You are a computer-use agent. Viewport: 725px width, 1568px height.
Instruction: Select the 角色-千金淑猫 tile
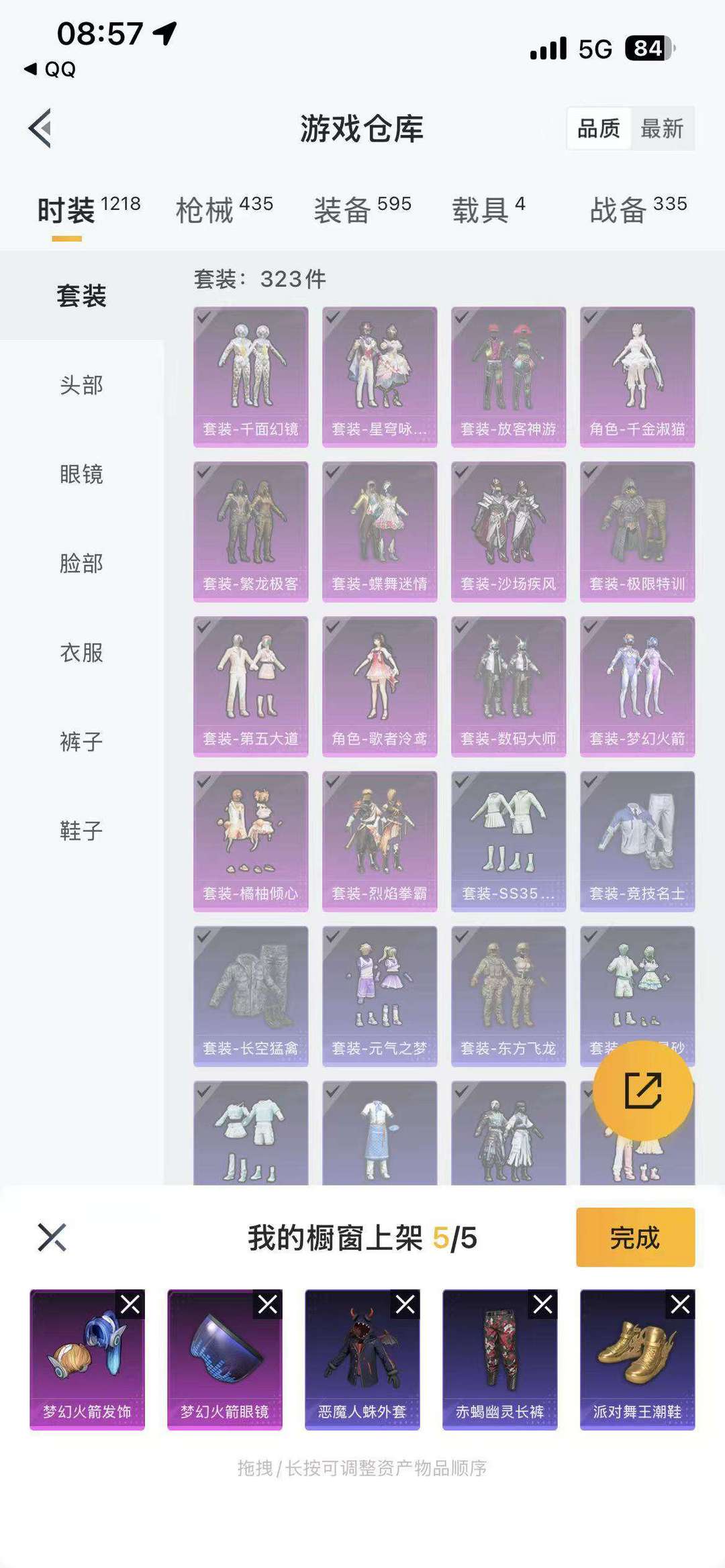click(x=637, y=376)
